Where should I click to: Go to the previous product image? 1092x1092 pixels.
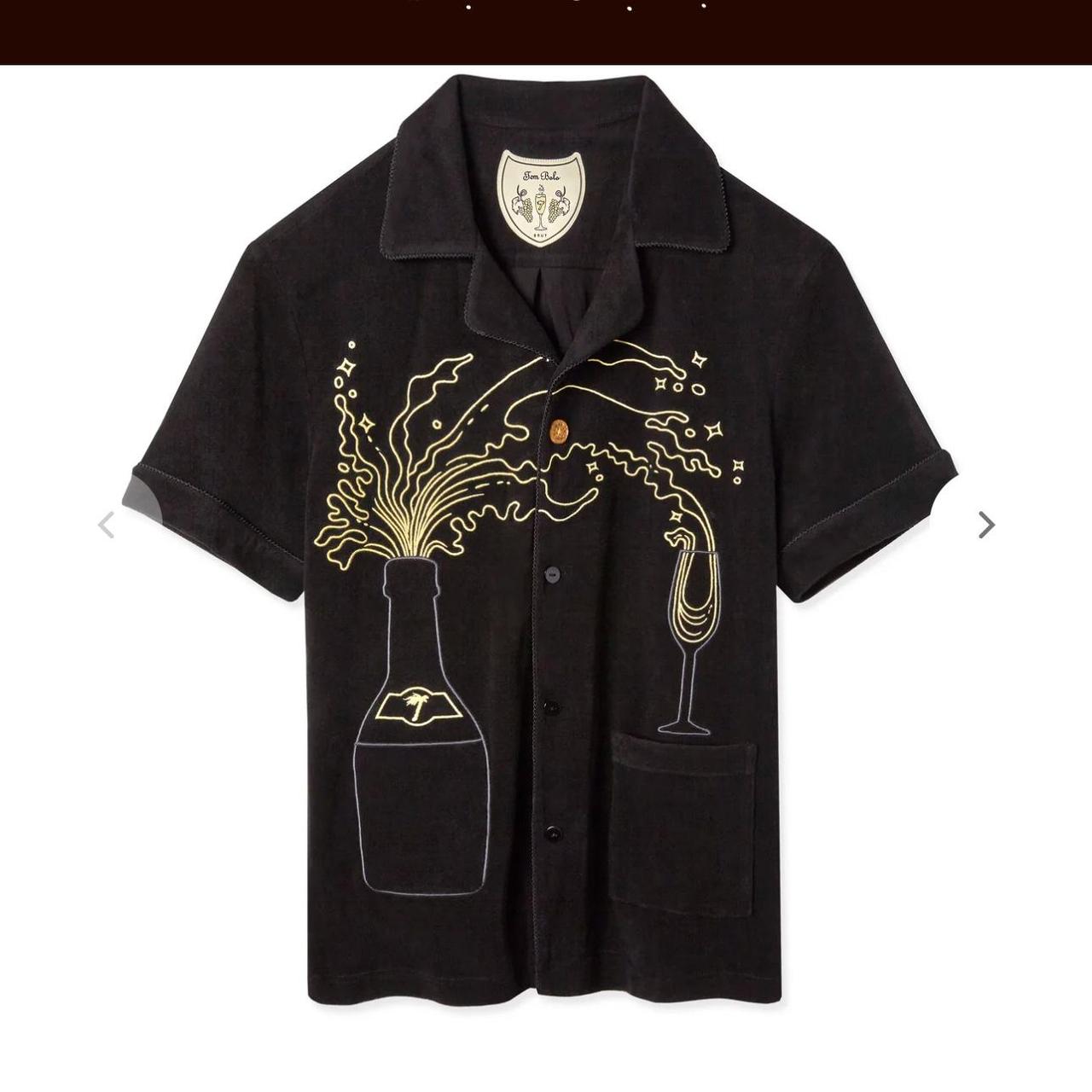coord(106,525)
